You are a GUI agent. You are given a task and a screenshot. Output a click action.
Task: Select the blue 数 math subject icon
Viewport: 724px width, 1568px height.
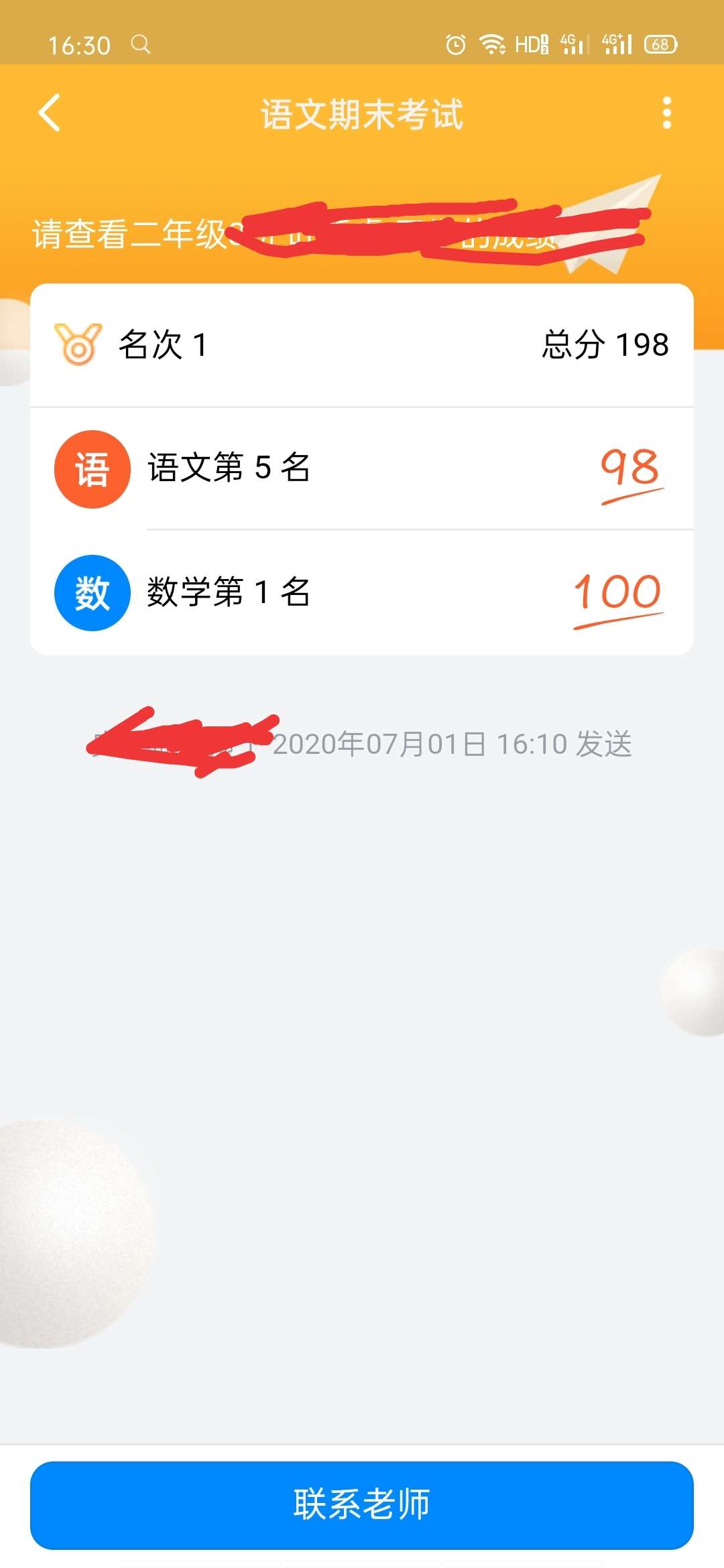tap(92, 592)
